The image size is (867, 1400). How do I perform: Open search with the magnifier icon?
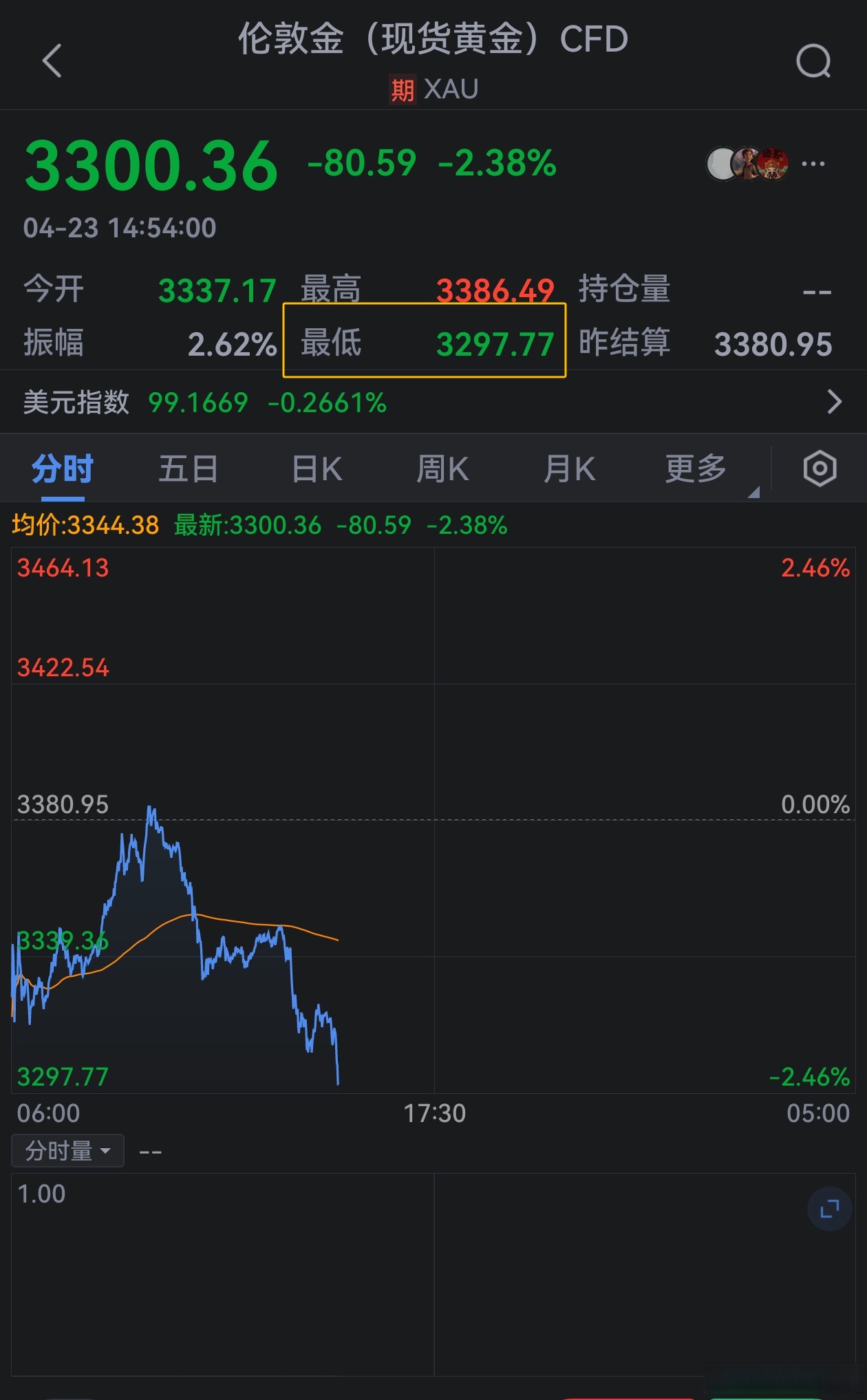pyautogui.click(x=814, y=62)
